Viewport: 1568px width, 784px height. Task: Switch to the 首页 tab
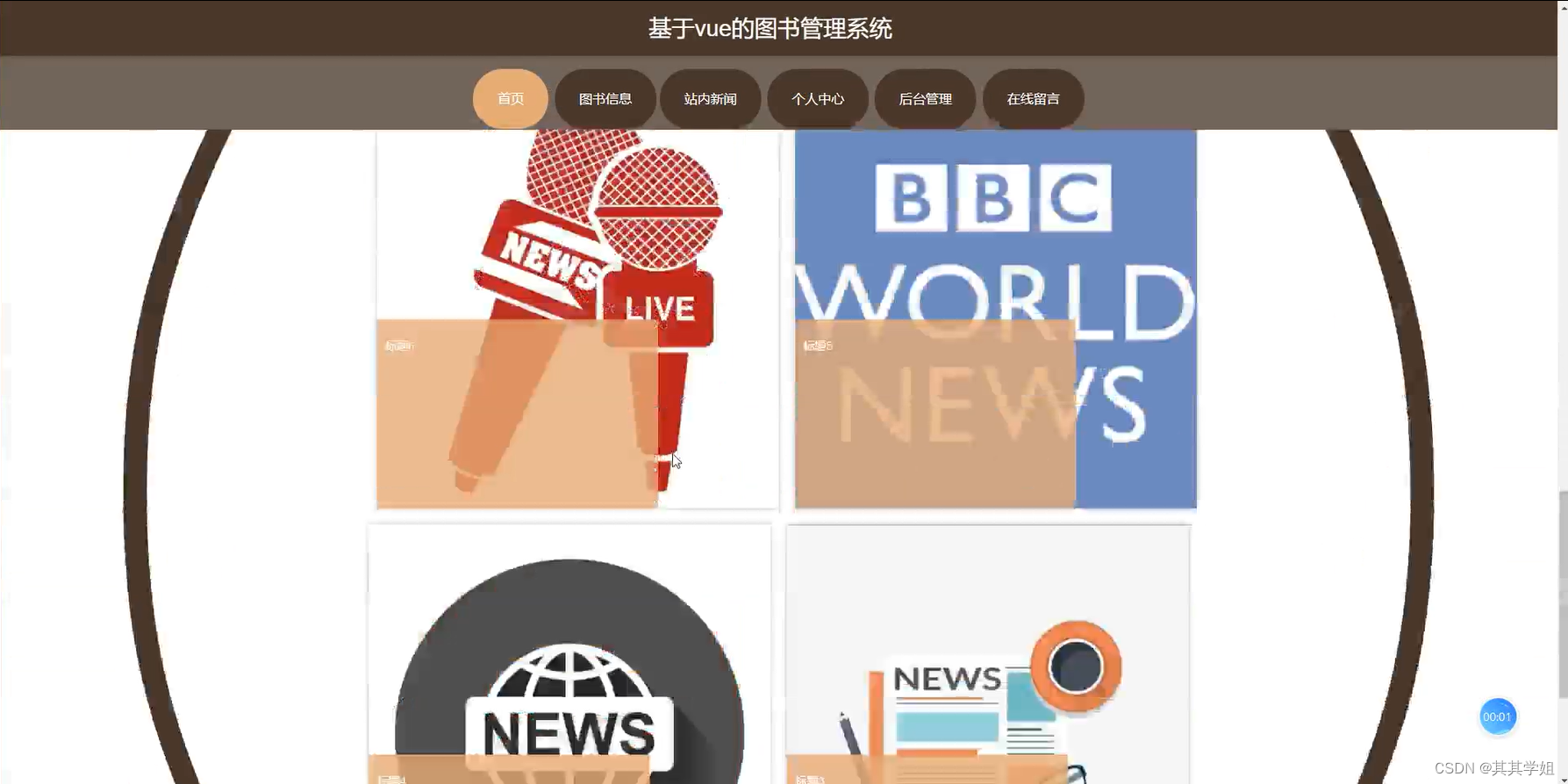click(510, 99)
